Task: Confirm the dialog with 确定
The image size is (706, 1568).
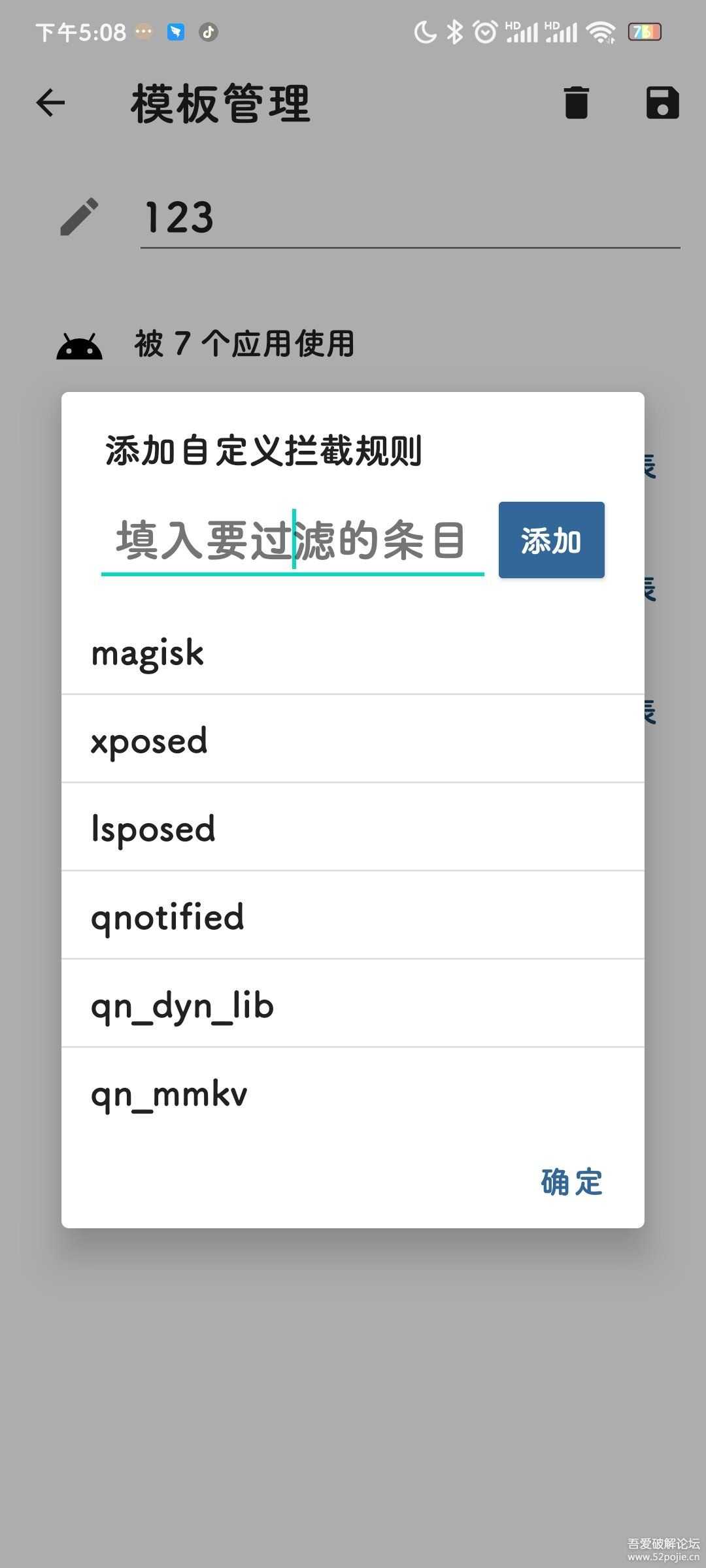Action: coord(571,1182)
